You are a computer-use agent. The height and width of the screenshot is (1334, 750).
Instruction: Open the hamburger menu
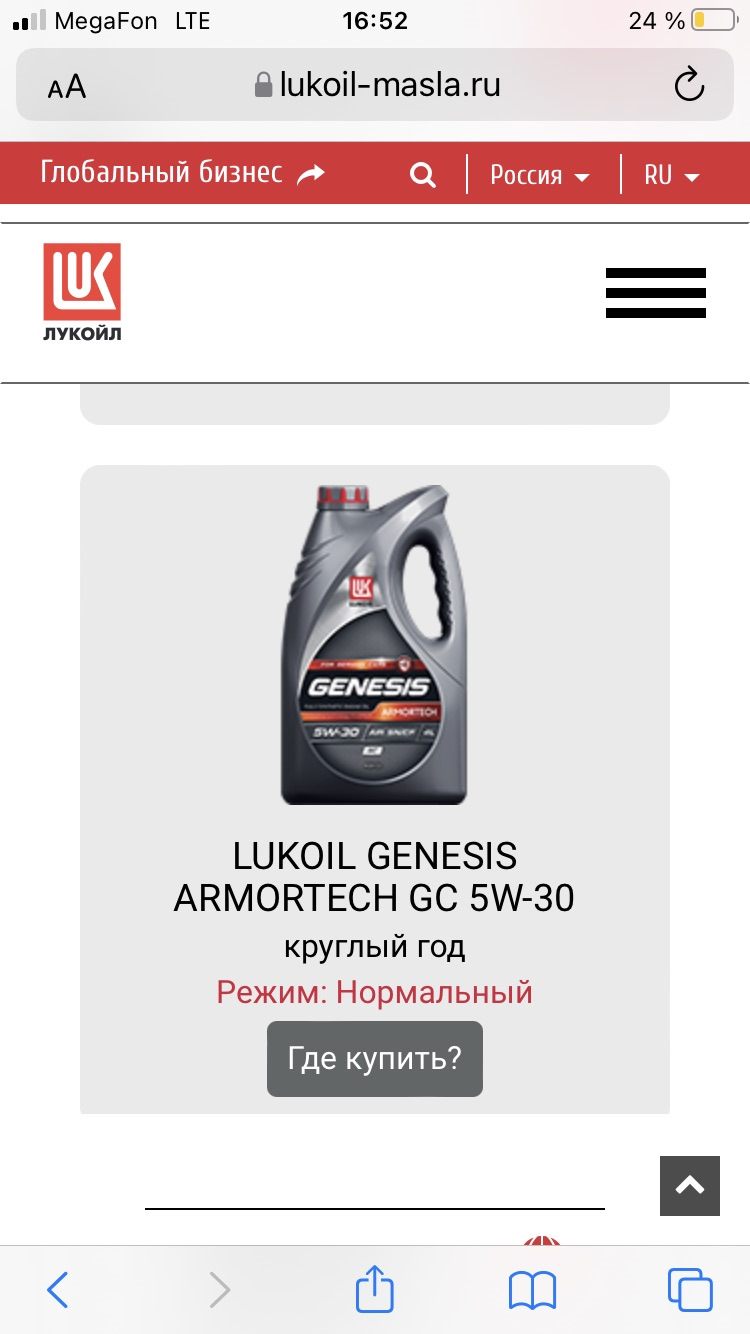pyautogui.click(x=656, y=293)
